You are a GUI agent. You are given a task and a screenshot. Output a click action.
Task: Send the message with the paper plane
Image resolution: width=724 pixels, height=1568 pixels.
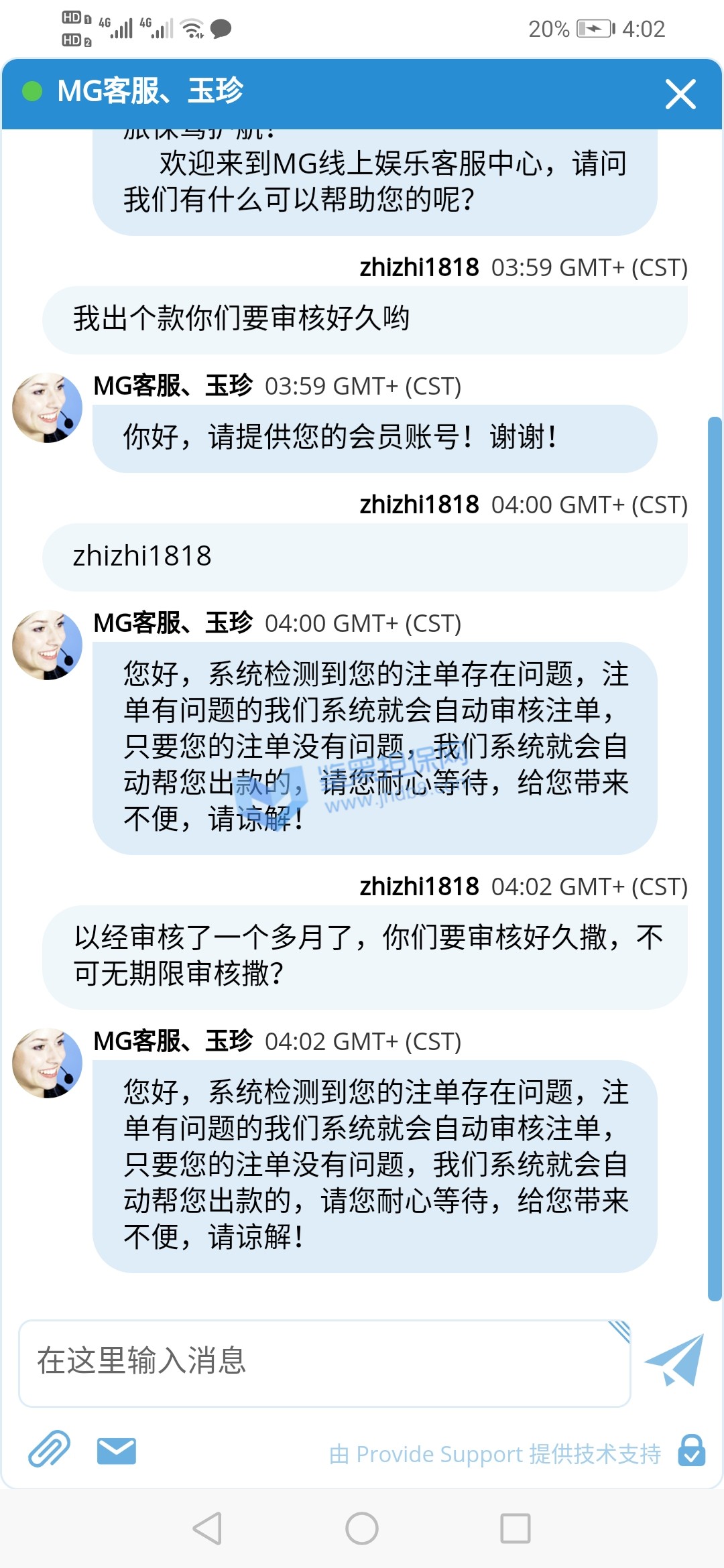point(674,1360)
